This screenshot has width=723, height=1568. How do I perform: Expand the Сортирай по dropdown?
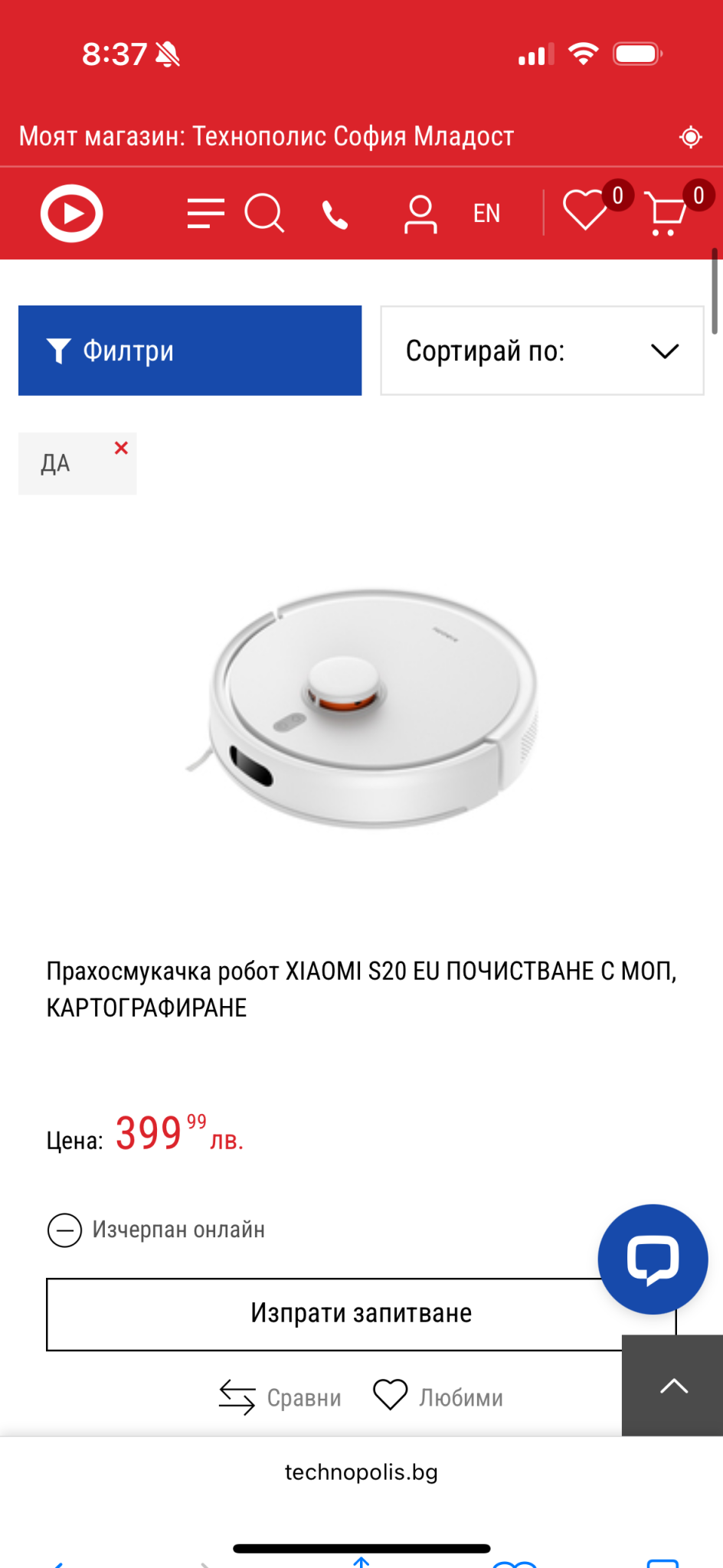[x=541, y=351]
